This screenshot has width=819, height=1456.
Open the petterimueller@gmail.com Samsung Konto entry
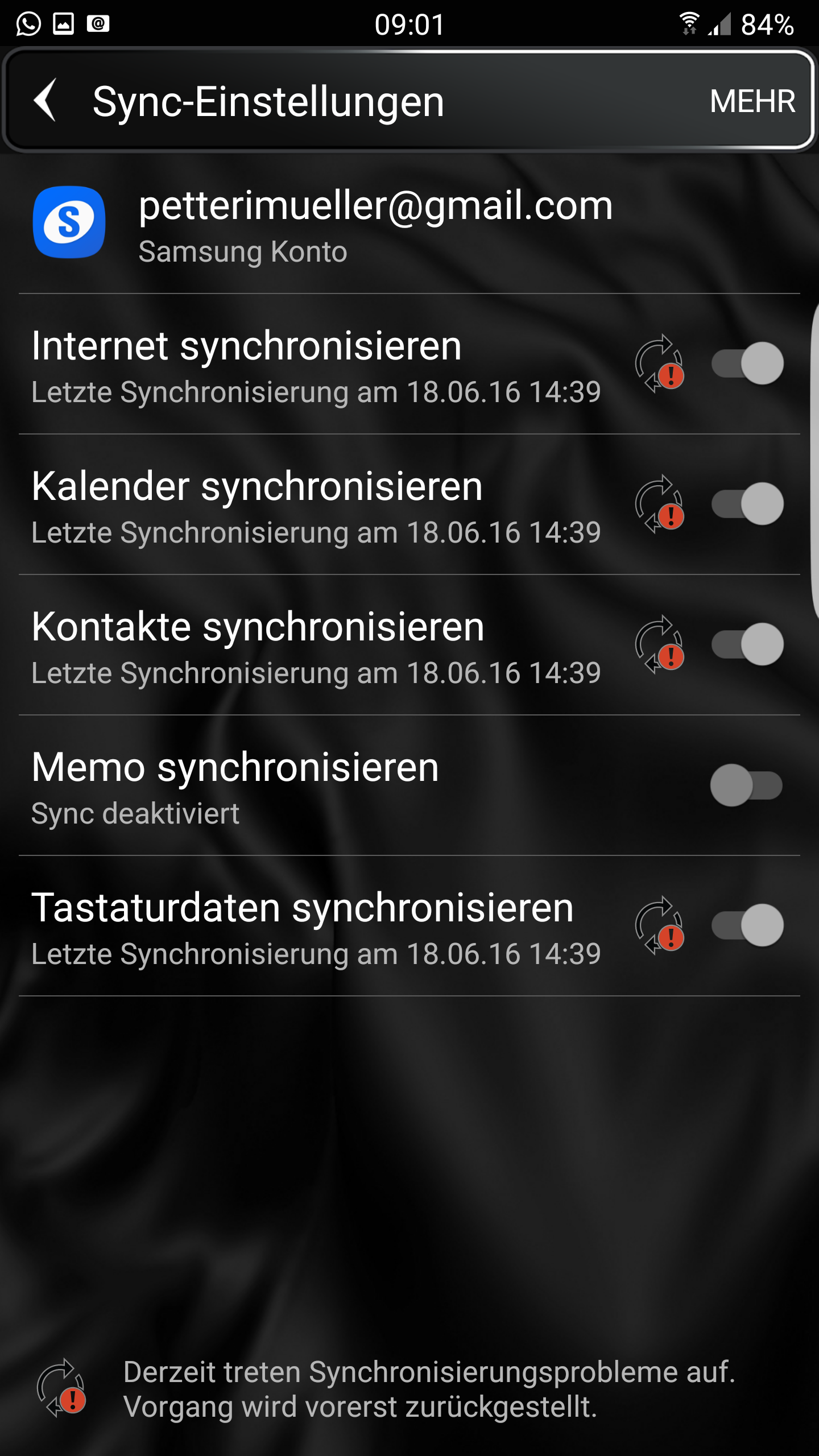[x=409, y=224]
